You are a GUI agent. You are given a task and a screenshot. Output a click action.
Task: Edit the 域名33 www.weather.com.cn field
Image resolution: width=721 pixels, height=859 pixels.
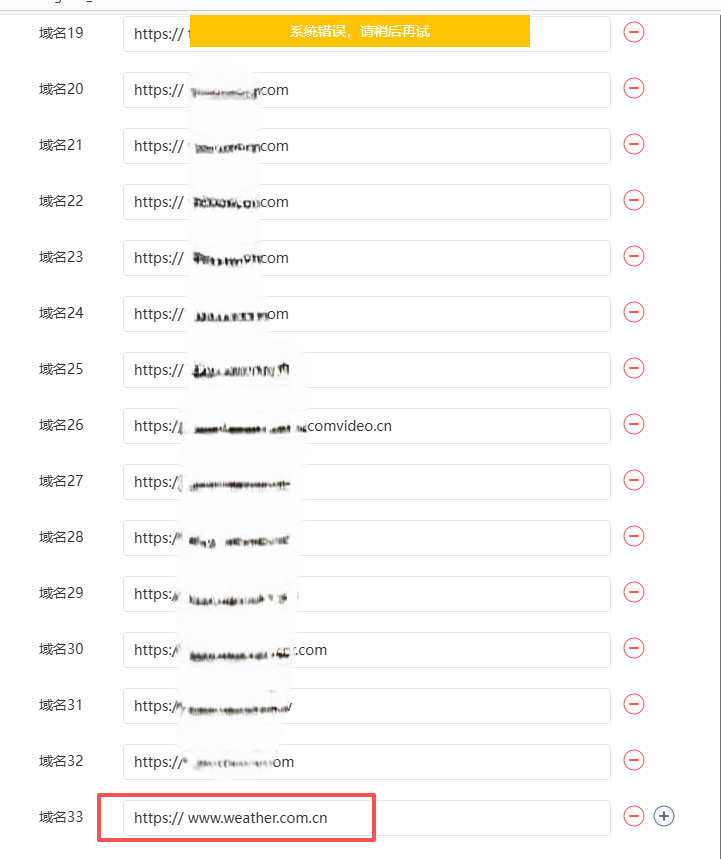coord(367,818)
